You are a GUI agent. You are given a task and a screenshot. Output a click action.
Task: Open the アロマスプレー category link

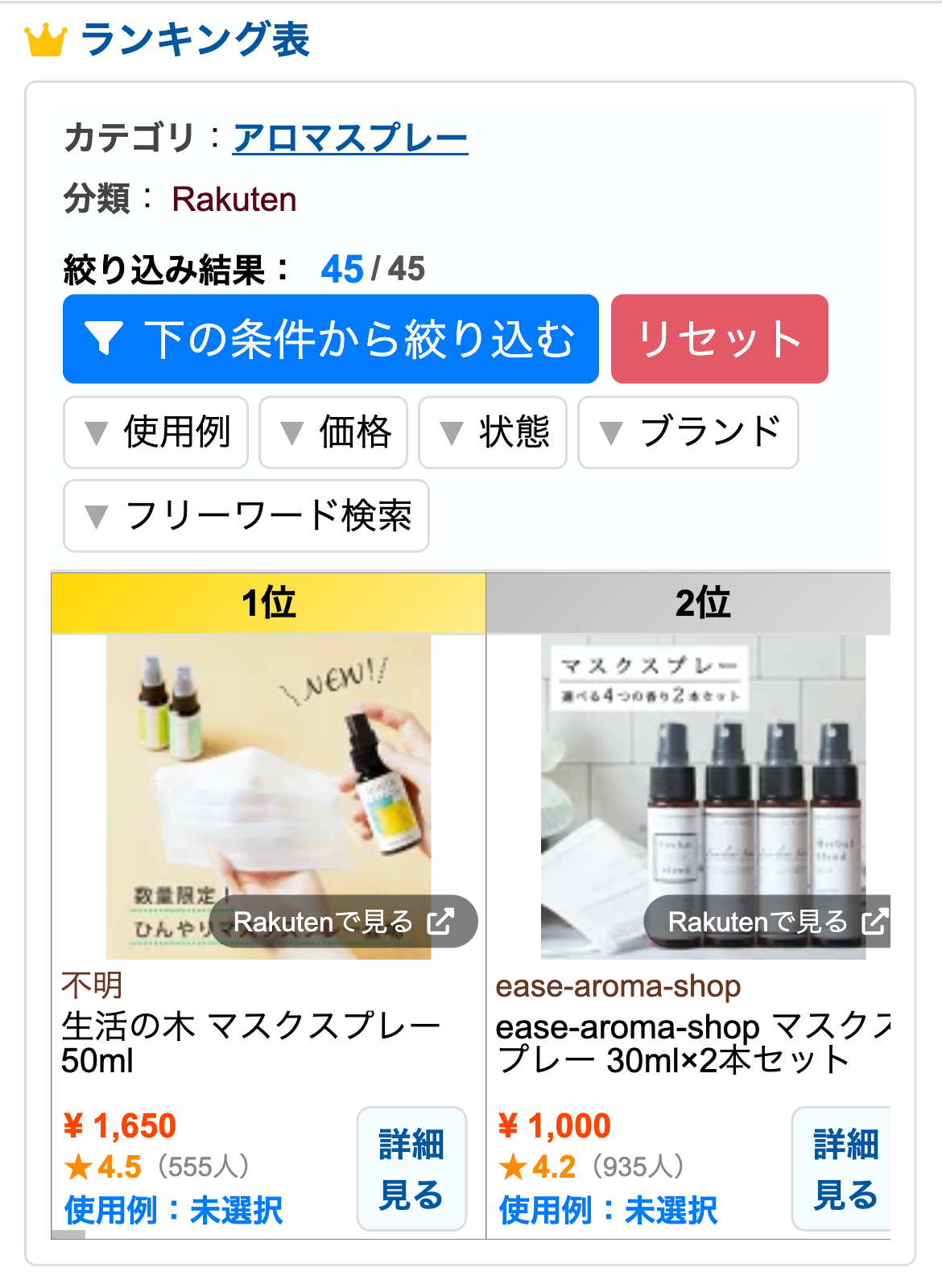[350, 138]
